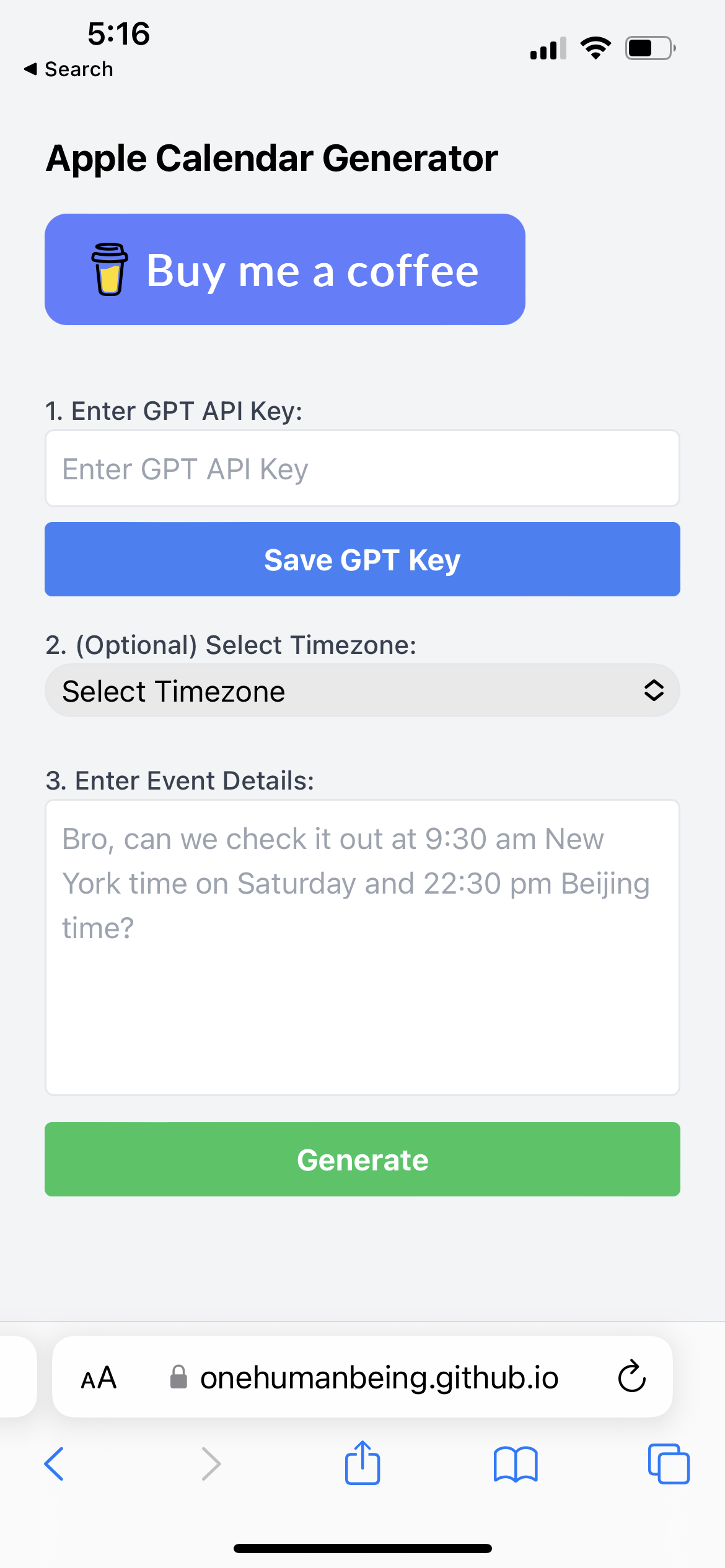Image resolution: width=725 pixels, height=1568 pixels.
Task: Go back in Safari
Action: point(54,1464)
